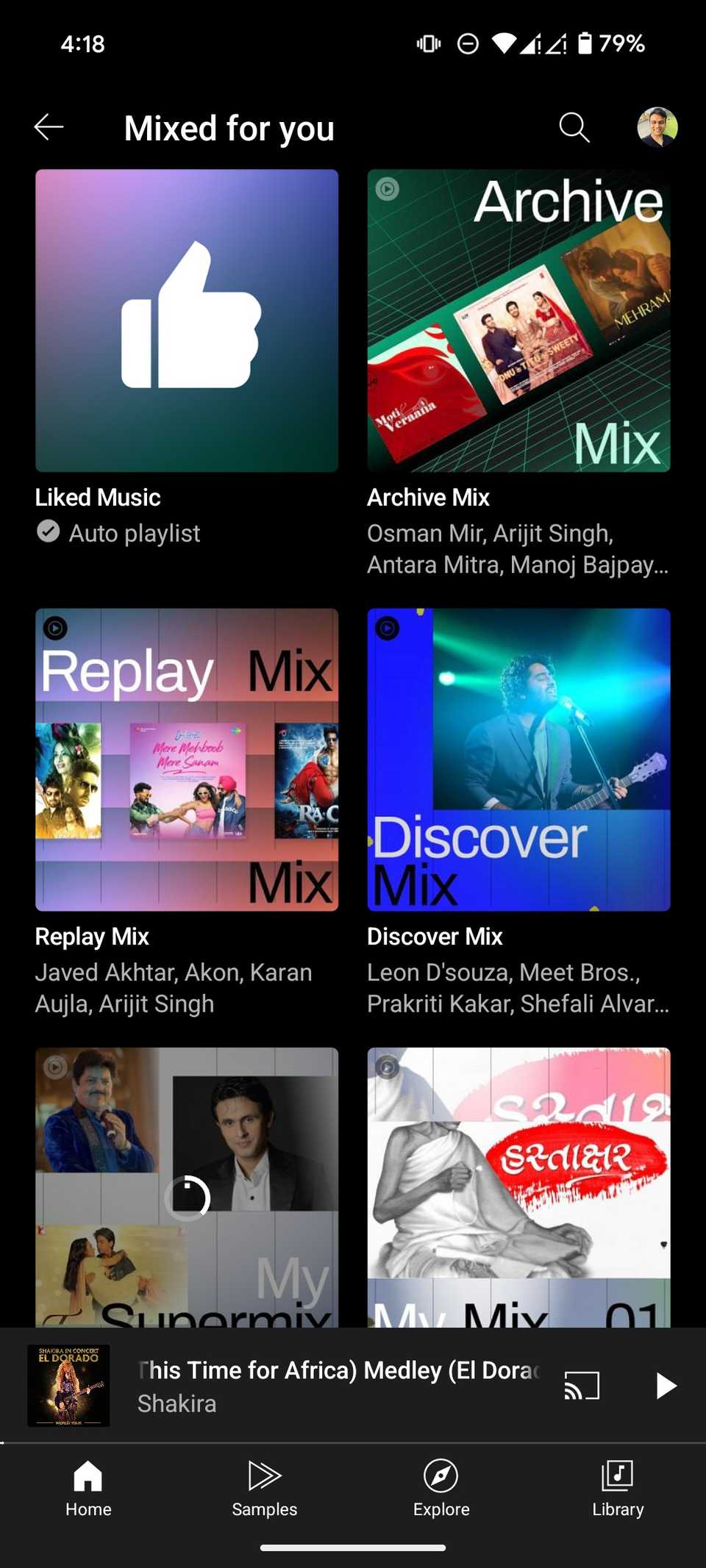Select the Cast icon in the mini player
Image resolution: width=706 pixels, height=1568 pixels.
pos(582,1385)
